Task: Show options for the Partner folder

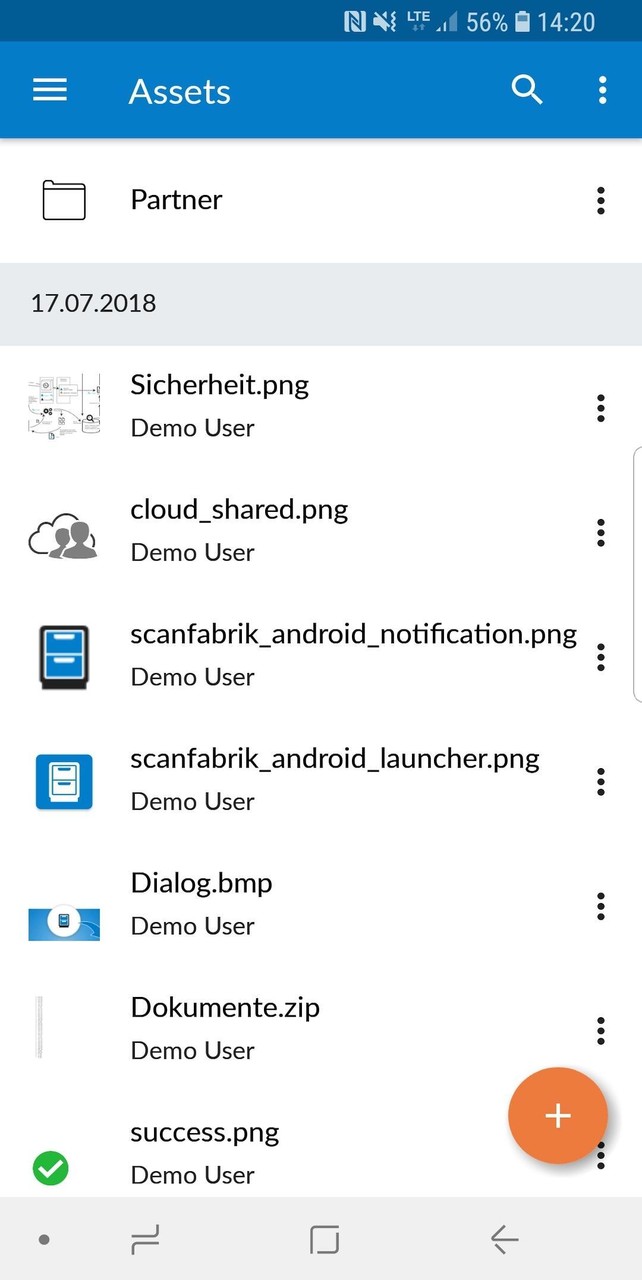Action: click(x=601, y=200)
